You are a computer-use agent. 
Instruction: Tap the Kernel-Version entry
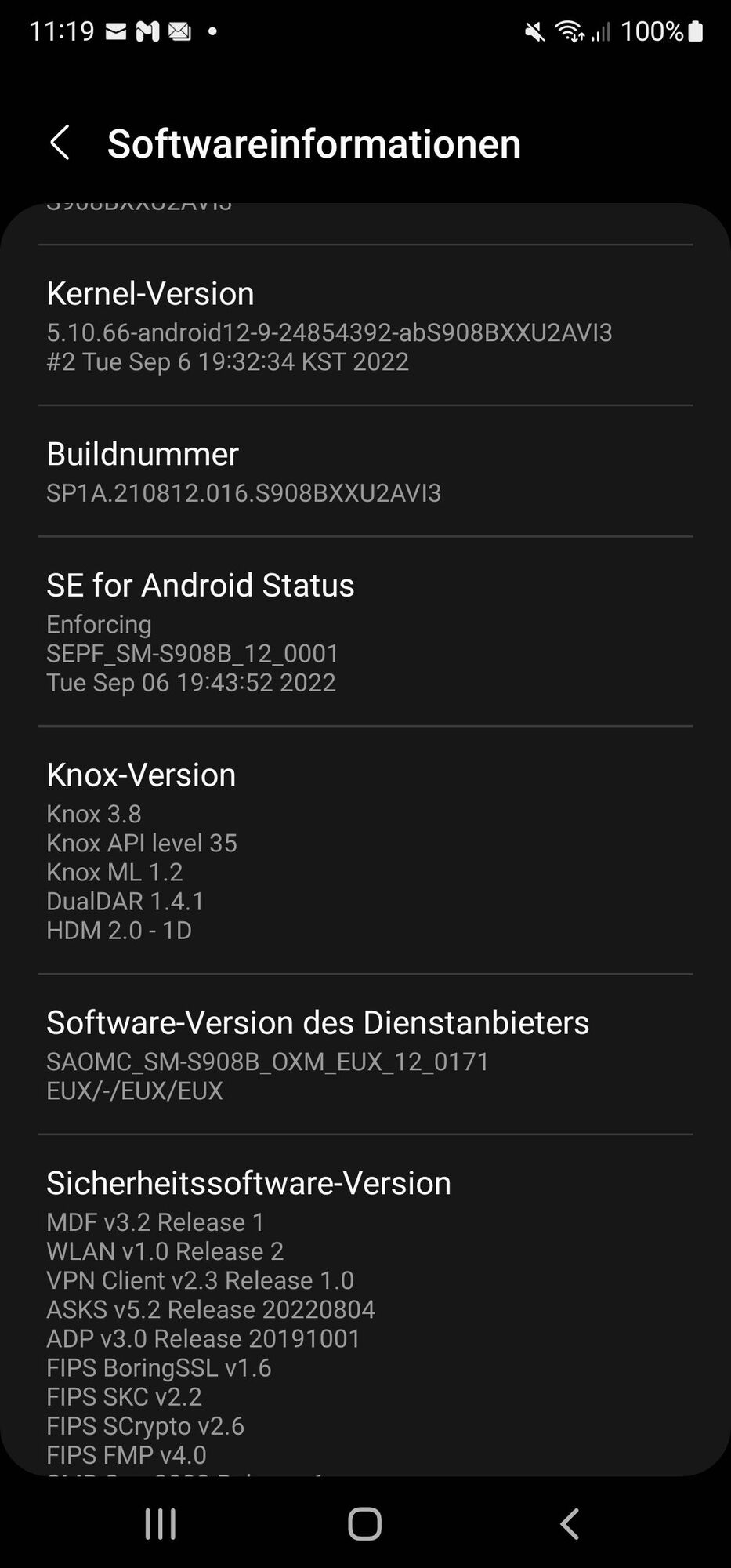pos(365,325)
